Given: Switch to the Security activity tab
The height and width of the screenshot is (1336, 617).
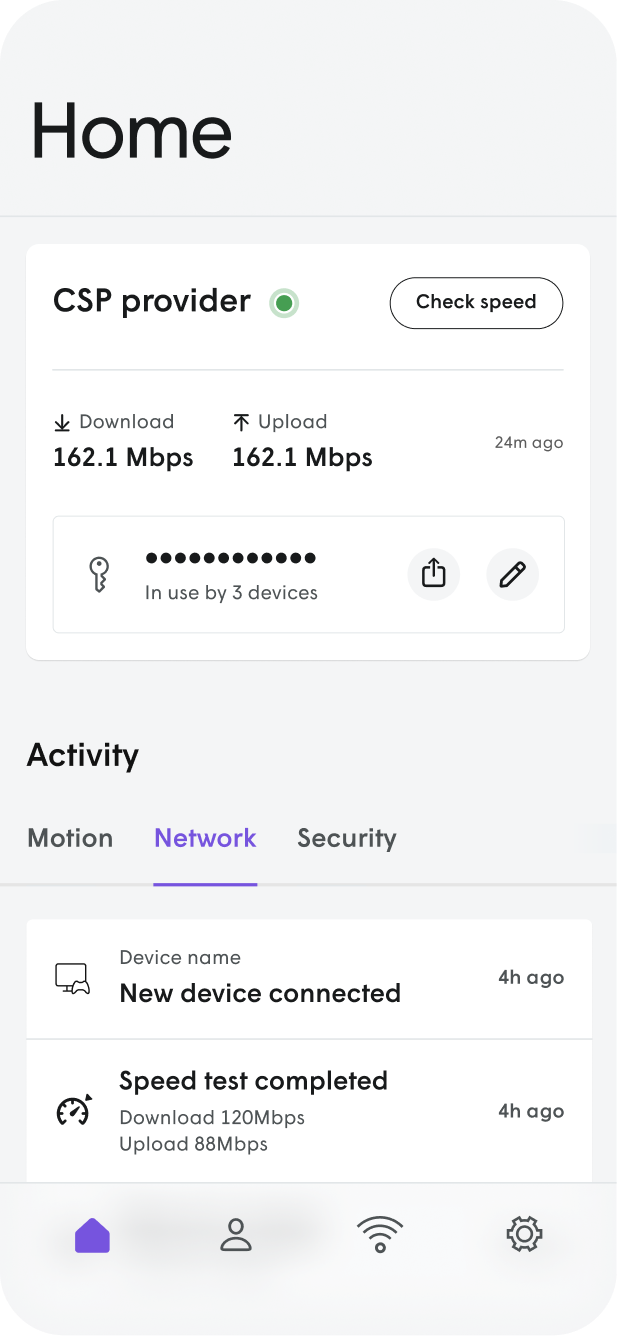Looking at the screenshot, I should (347, 838).
